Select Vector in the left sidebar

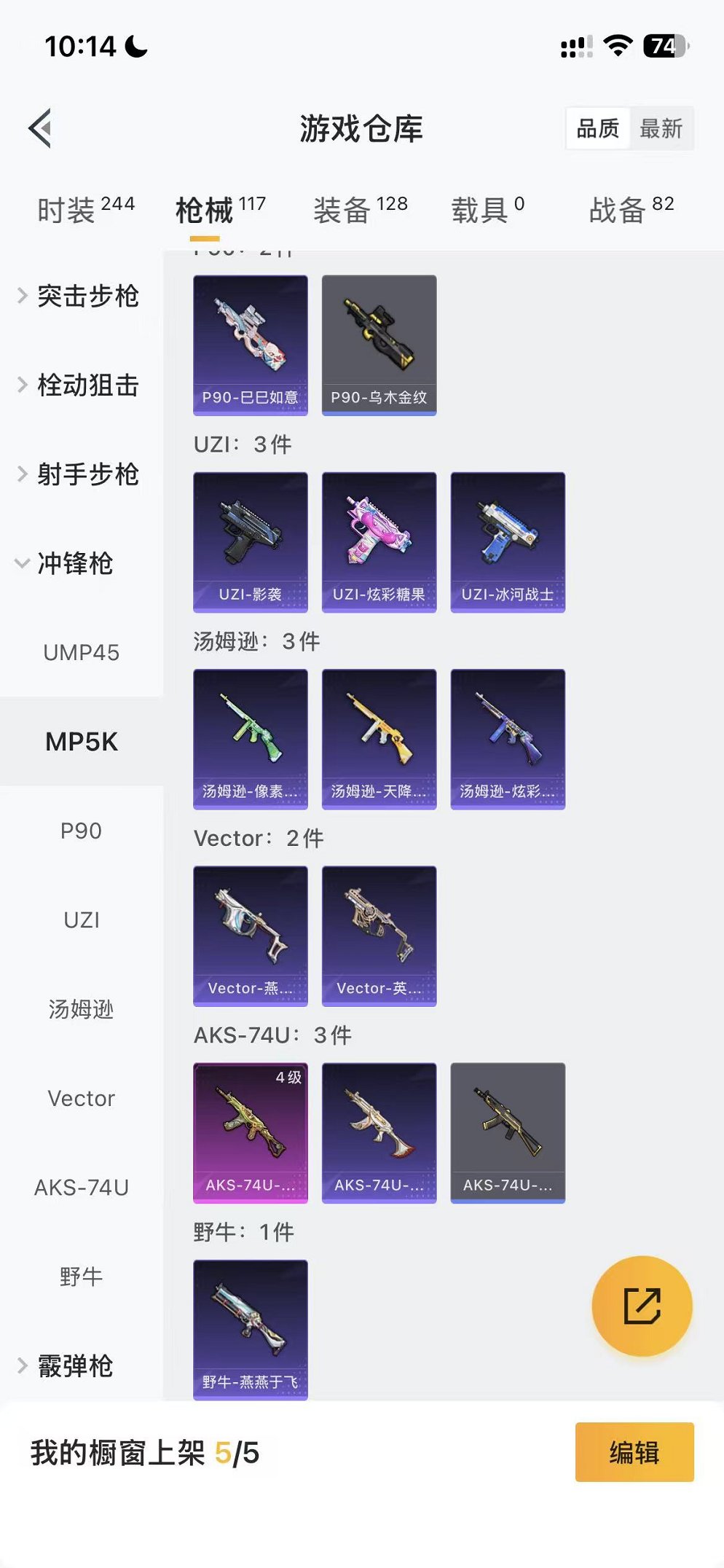(82, 1098)
